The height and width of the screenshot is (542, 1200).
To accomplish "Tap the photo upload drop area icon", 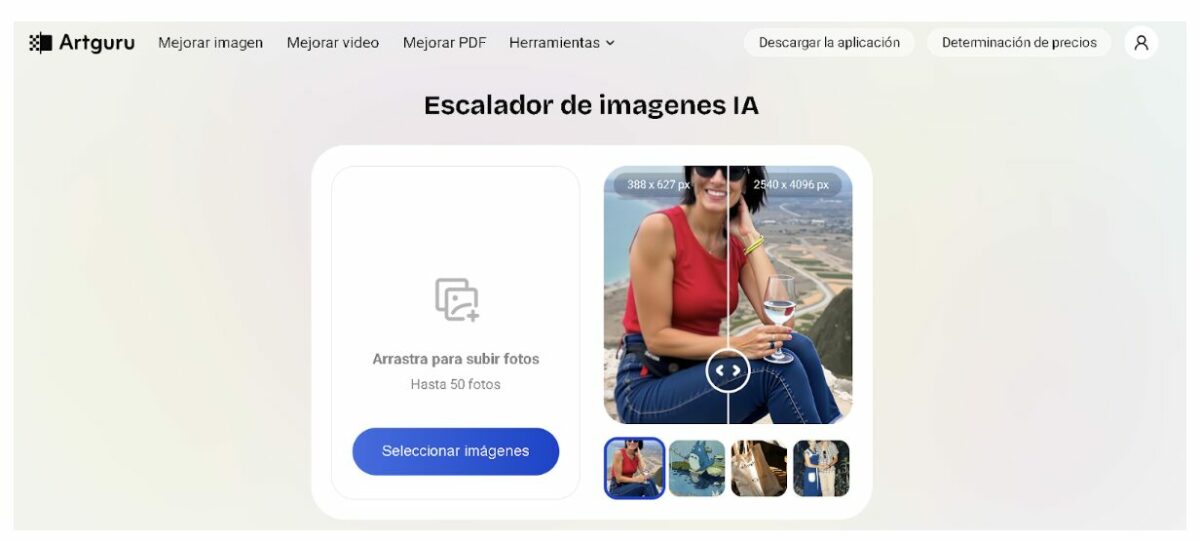I will (456, 300).
